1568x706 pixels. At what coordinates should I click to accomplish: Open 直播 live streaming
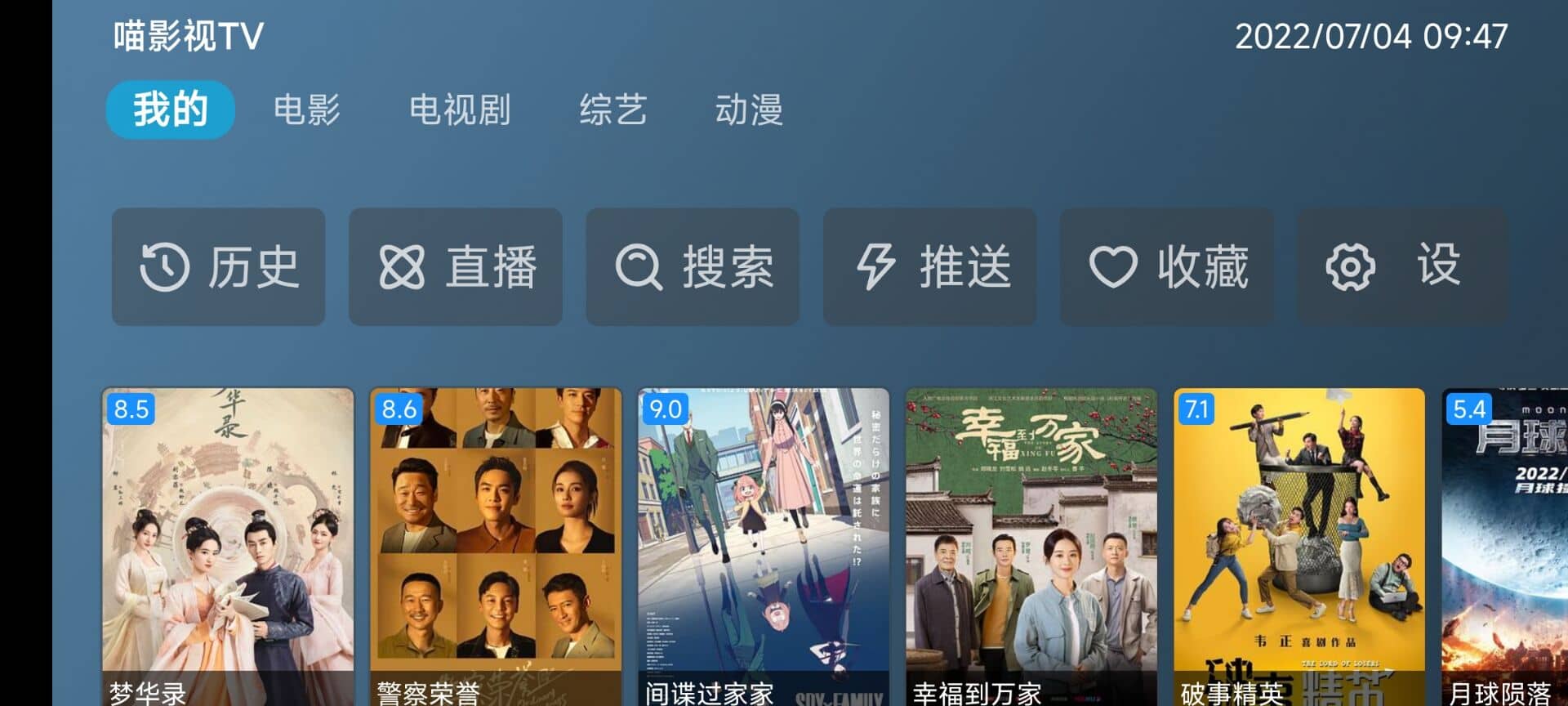click(455, 266)
